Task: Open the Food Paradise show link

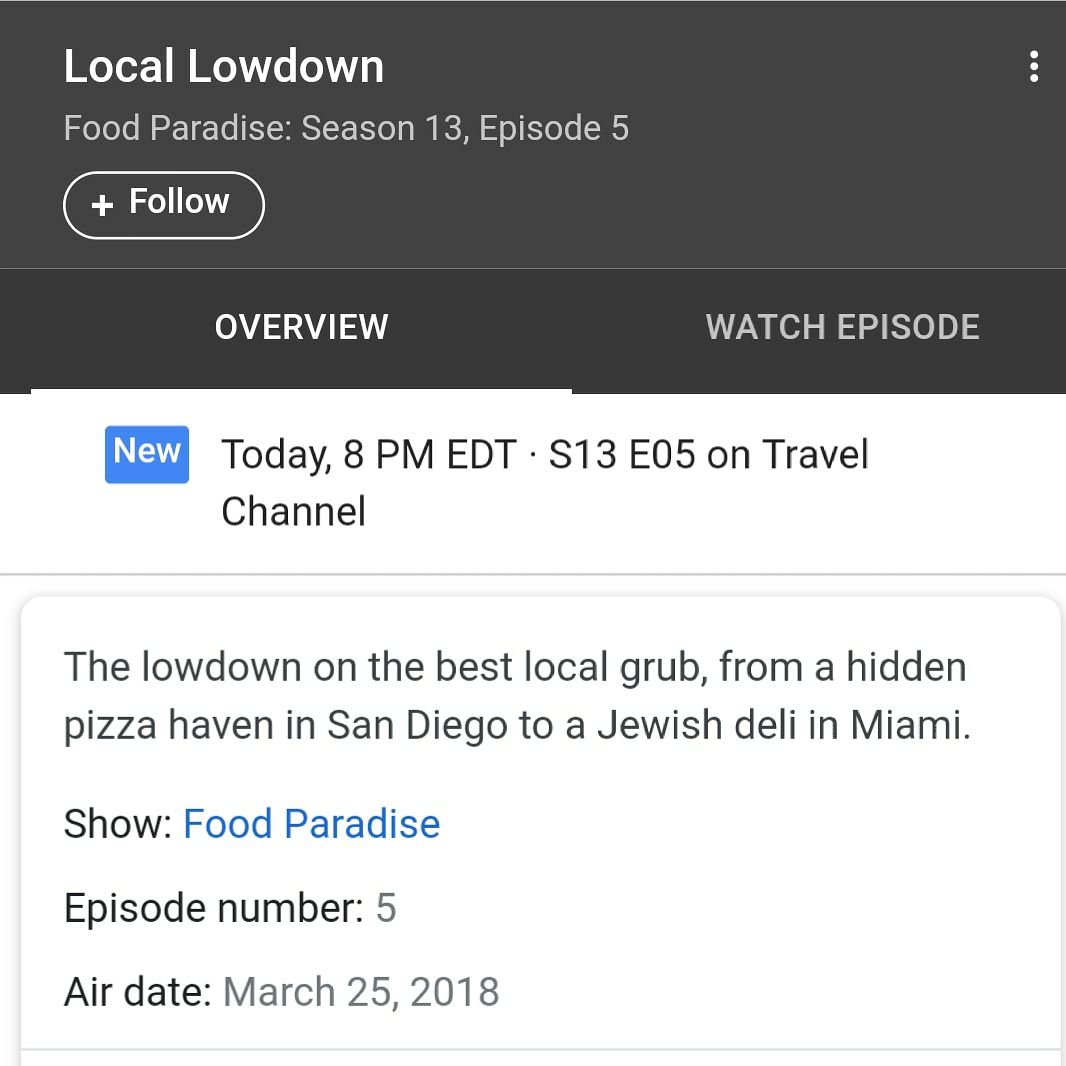Action: (311, 824)
